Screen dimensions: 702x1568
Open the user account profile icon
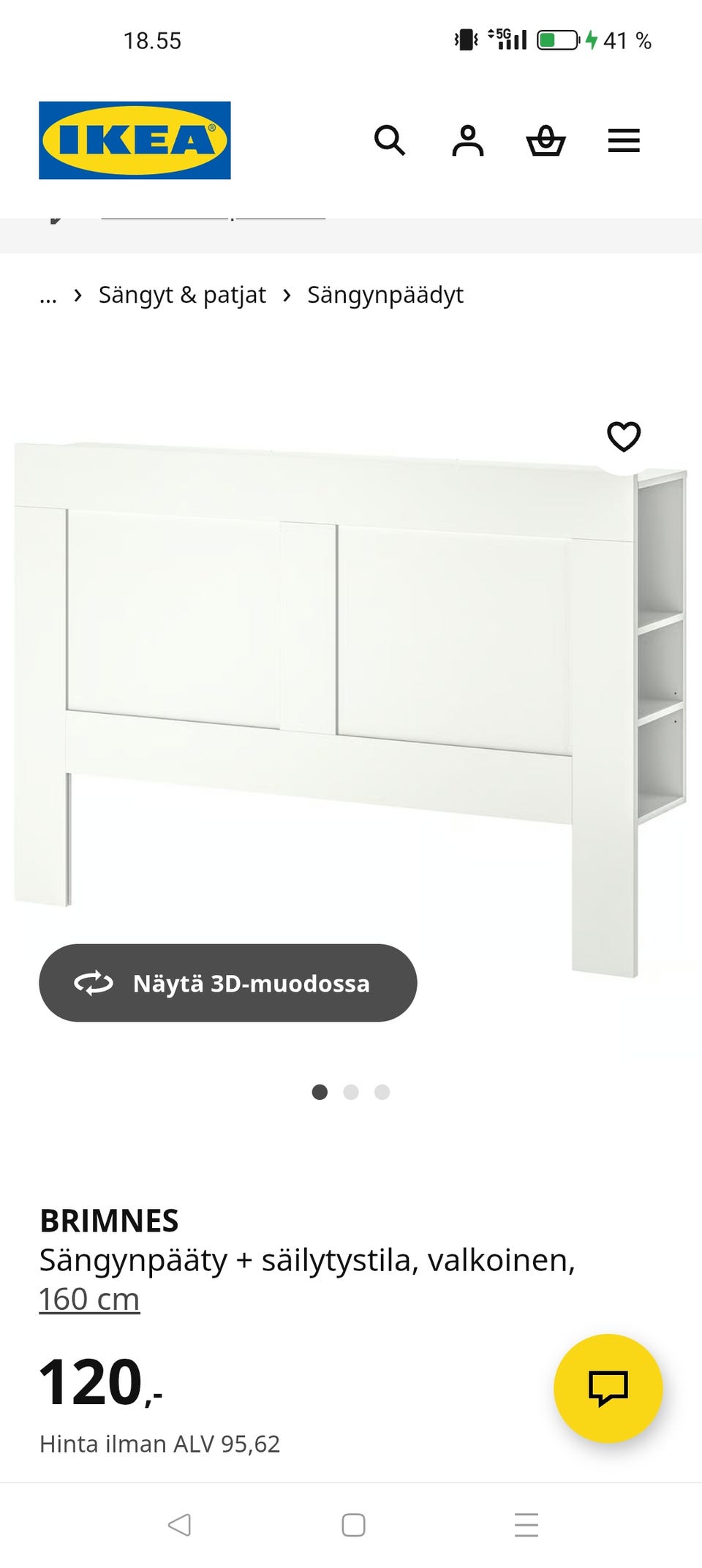coord(468,140)
